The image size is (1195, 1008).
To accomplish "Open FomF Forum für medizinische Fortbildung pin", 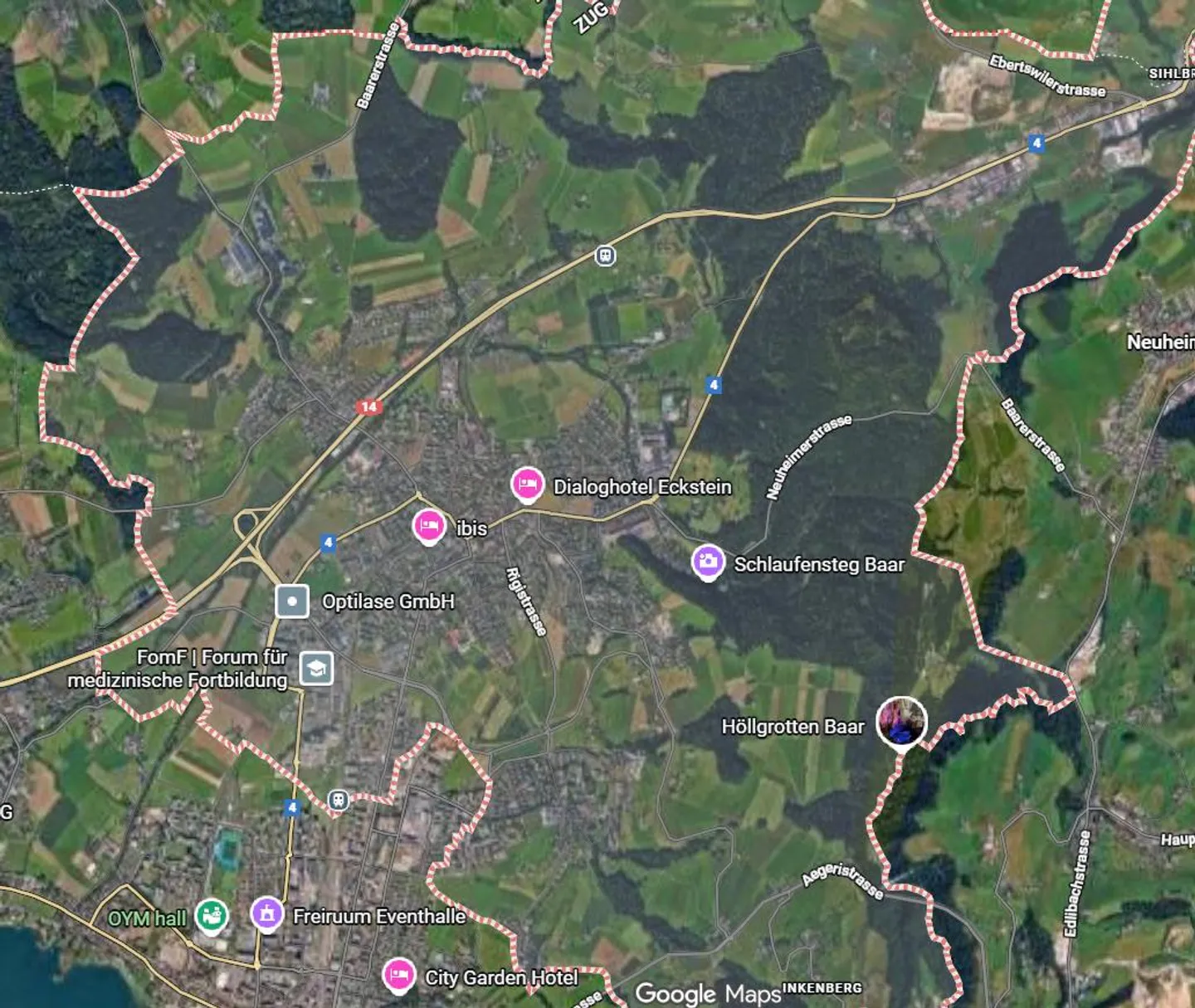I will [316, 668].
